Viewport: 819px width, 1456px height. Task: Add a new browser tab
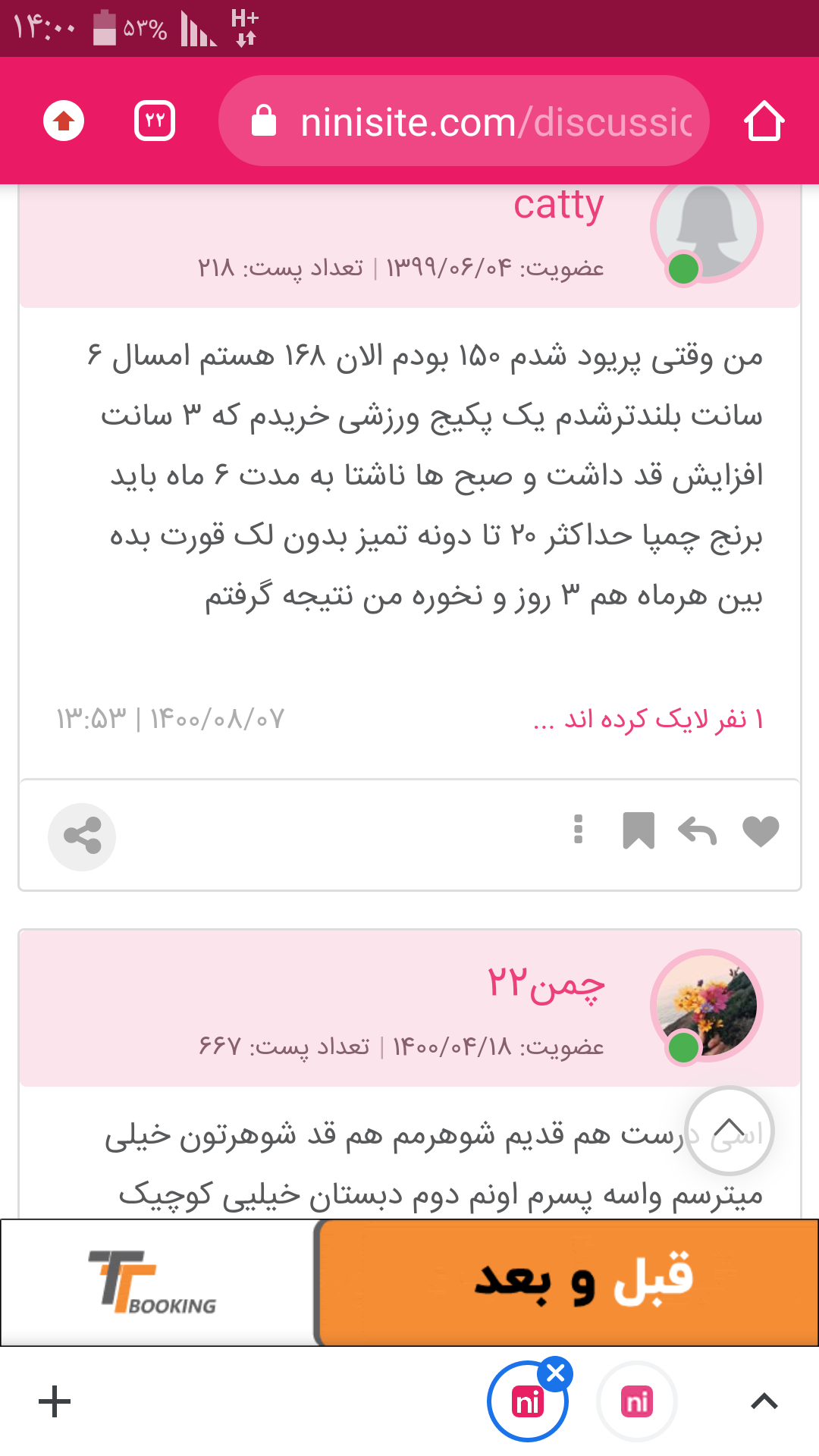(55, 1401)
